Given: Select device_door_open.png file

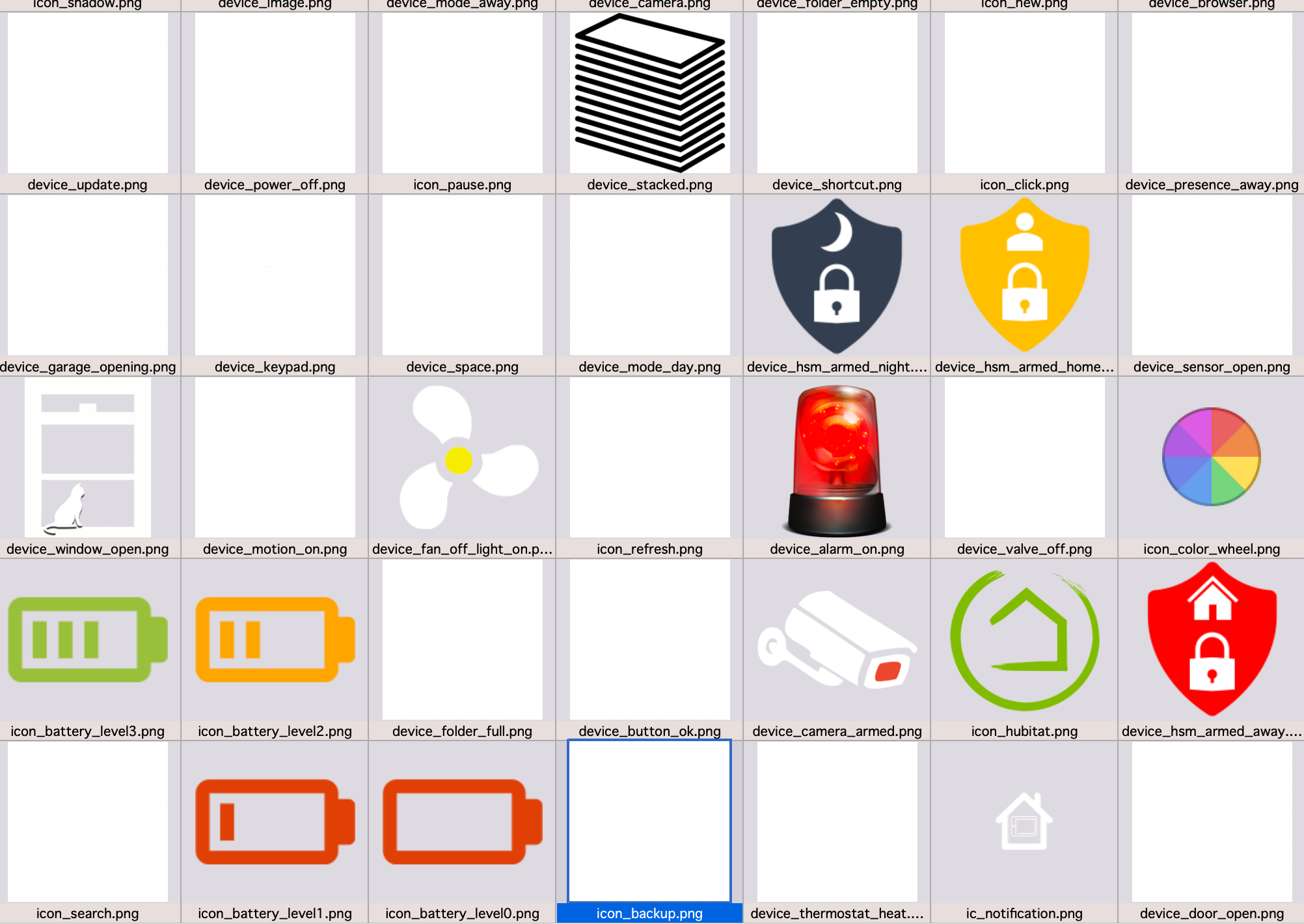Looking at the screenshot, I should (x=1211, y=822).
